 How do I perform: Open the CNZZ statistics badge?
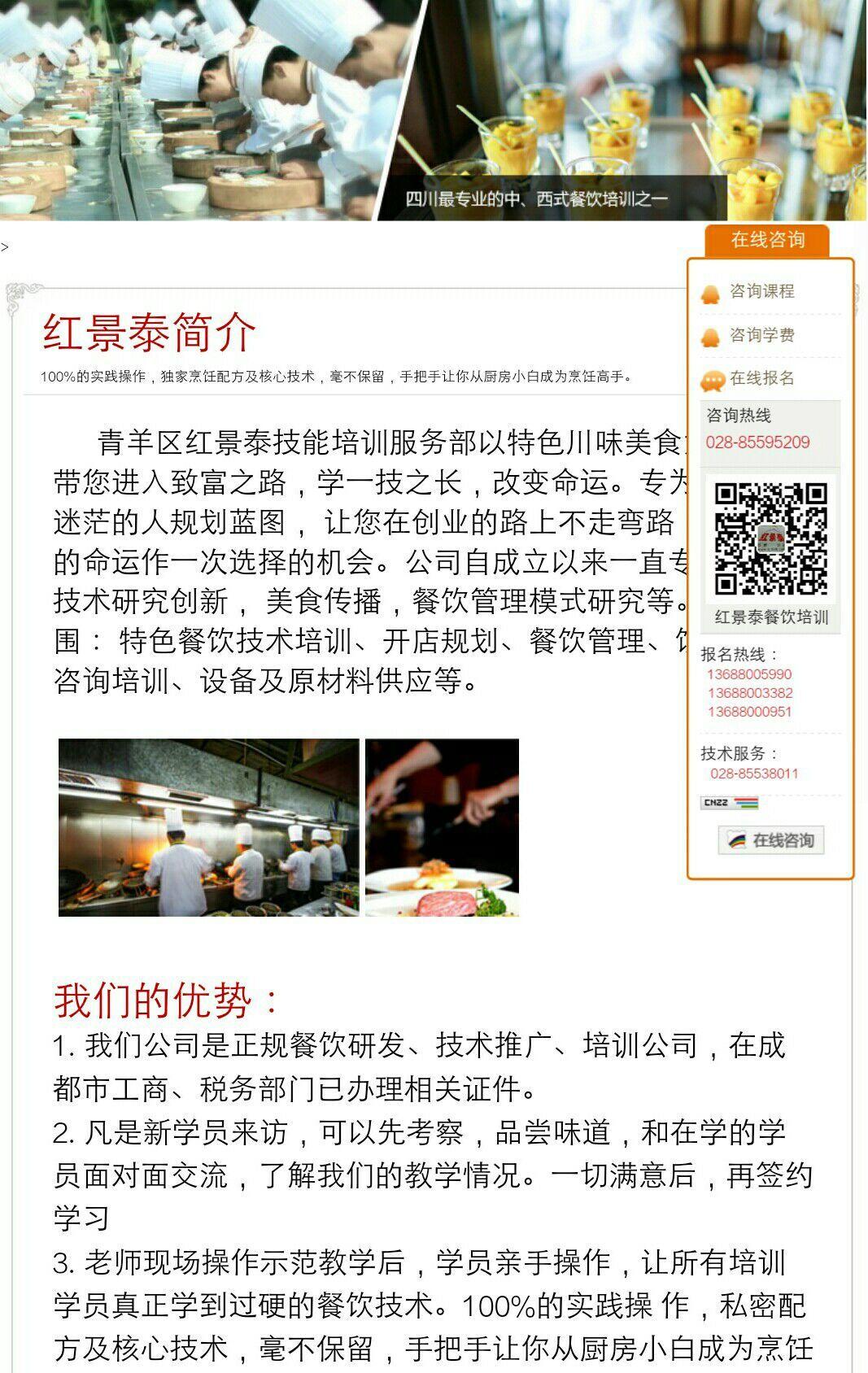point(729,803)
